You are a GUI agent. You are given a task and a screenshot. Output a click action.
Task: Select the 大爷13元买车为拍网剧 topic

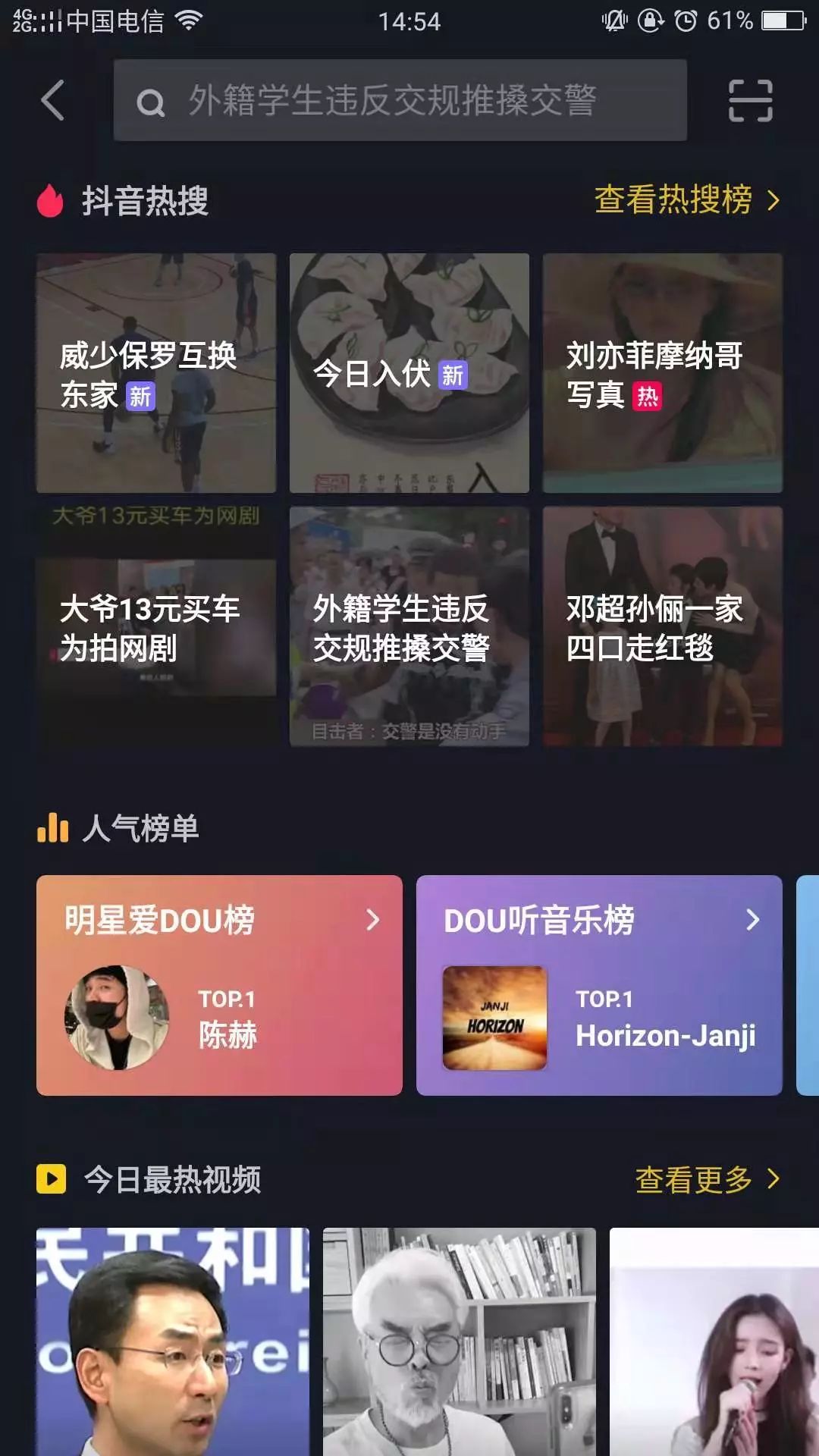click(156, 627)
